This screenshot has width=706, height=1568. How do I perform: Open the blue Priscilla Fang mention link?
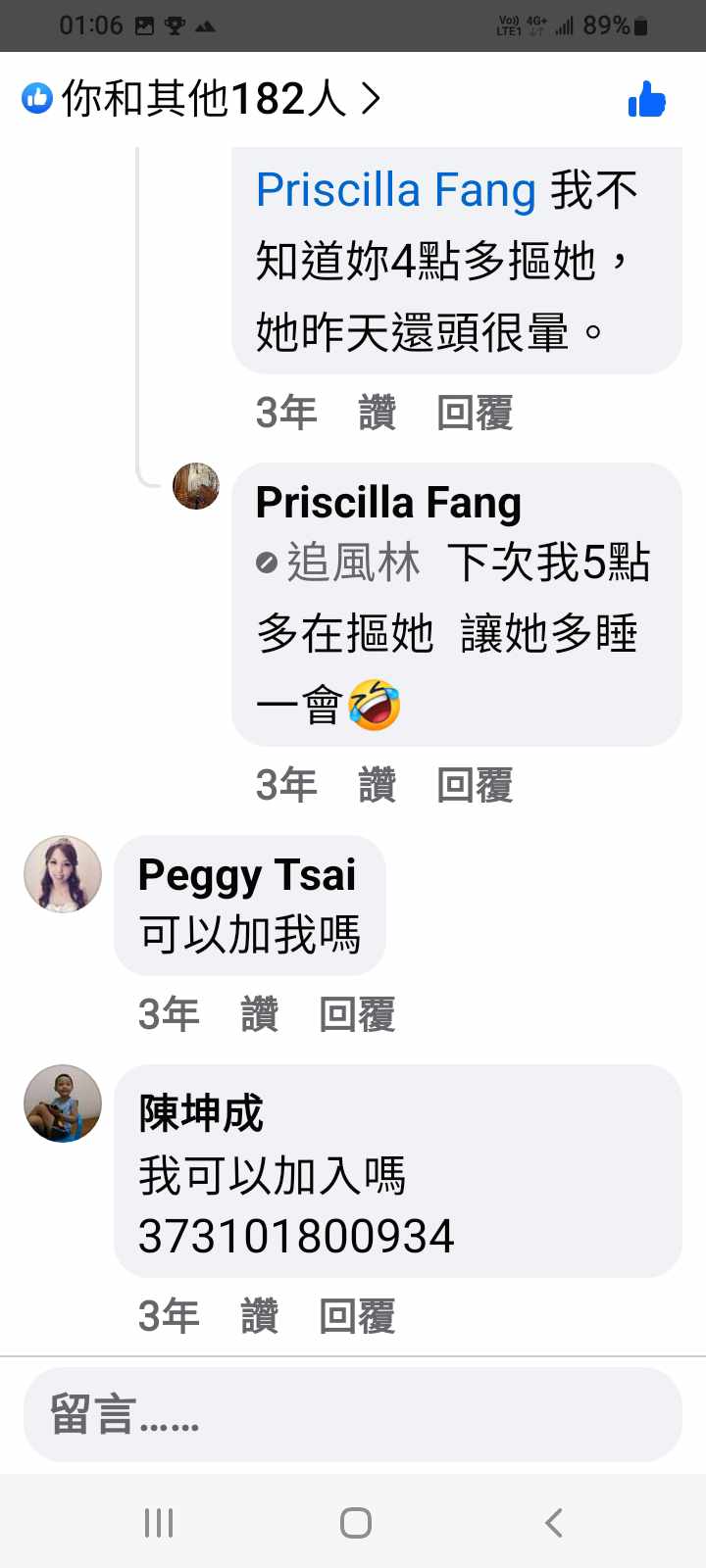click(x=395, y=190)
